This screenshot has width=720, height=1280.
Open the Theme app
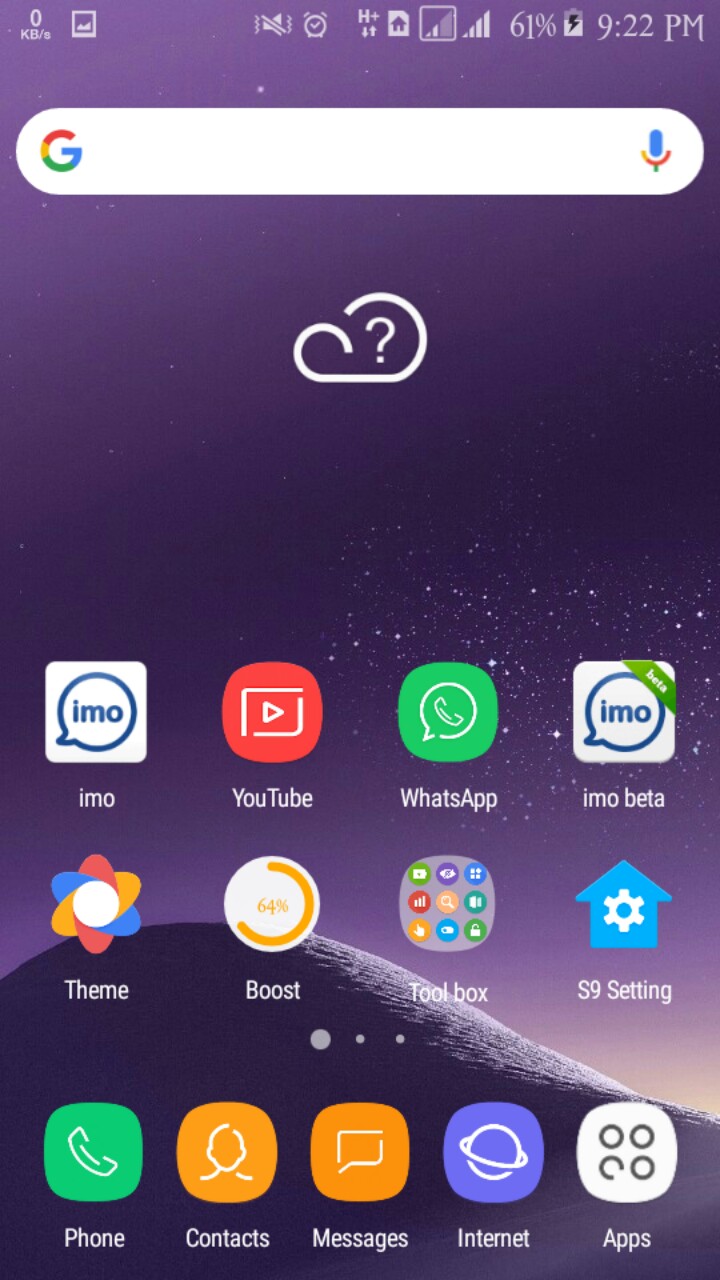point(96,904)
